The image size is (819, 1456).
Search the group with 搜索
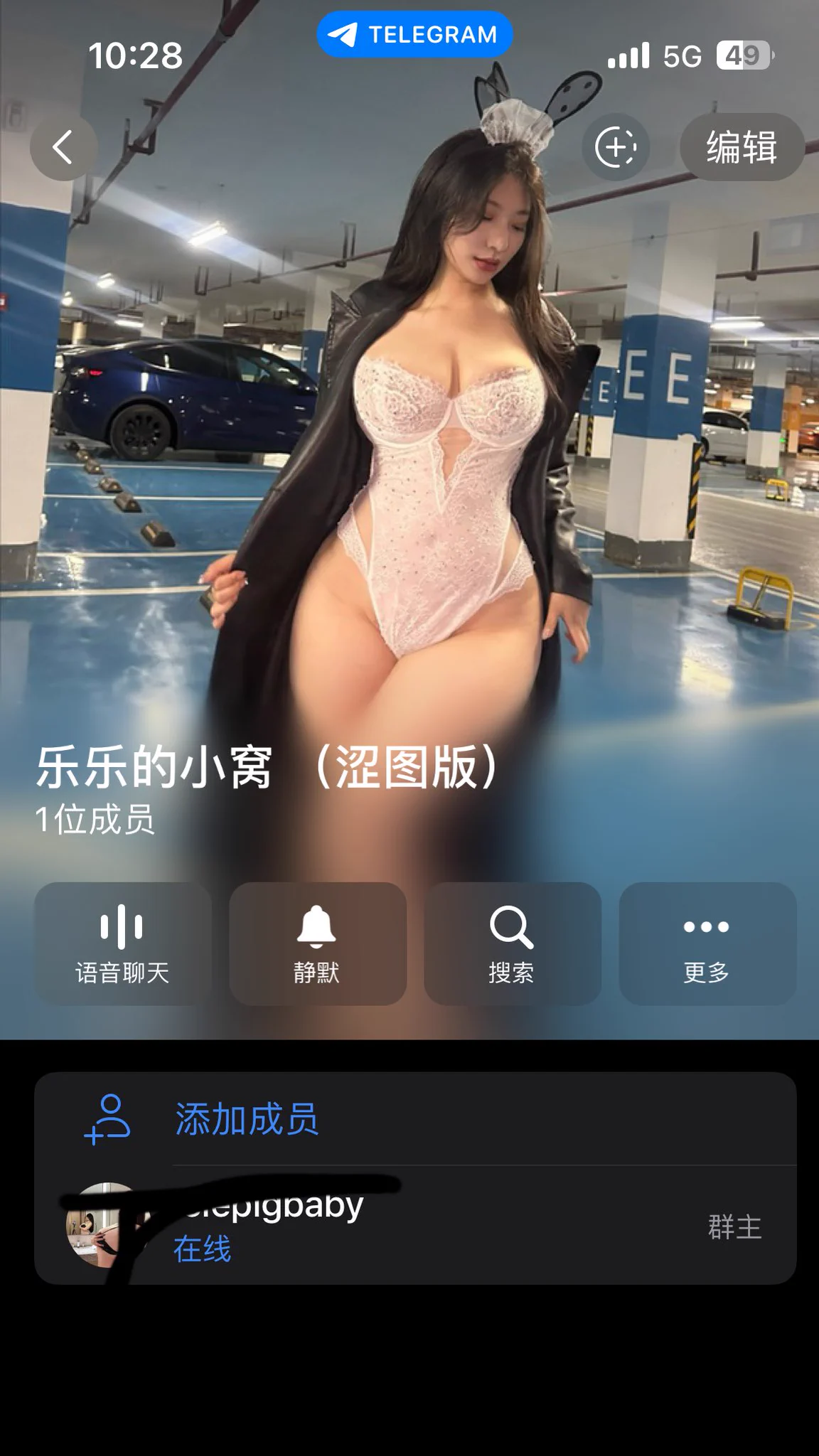[512, 943]
